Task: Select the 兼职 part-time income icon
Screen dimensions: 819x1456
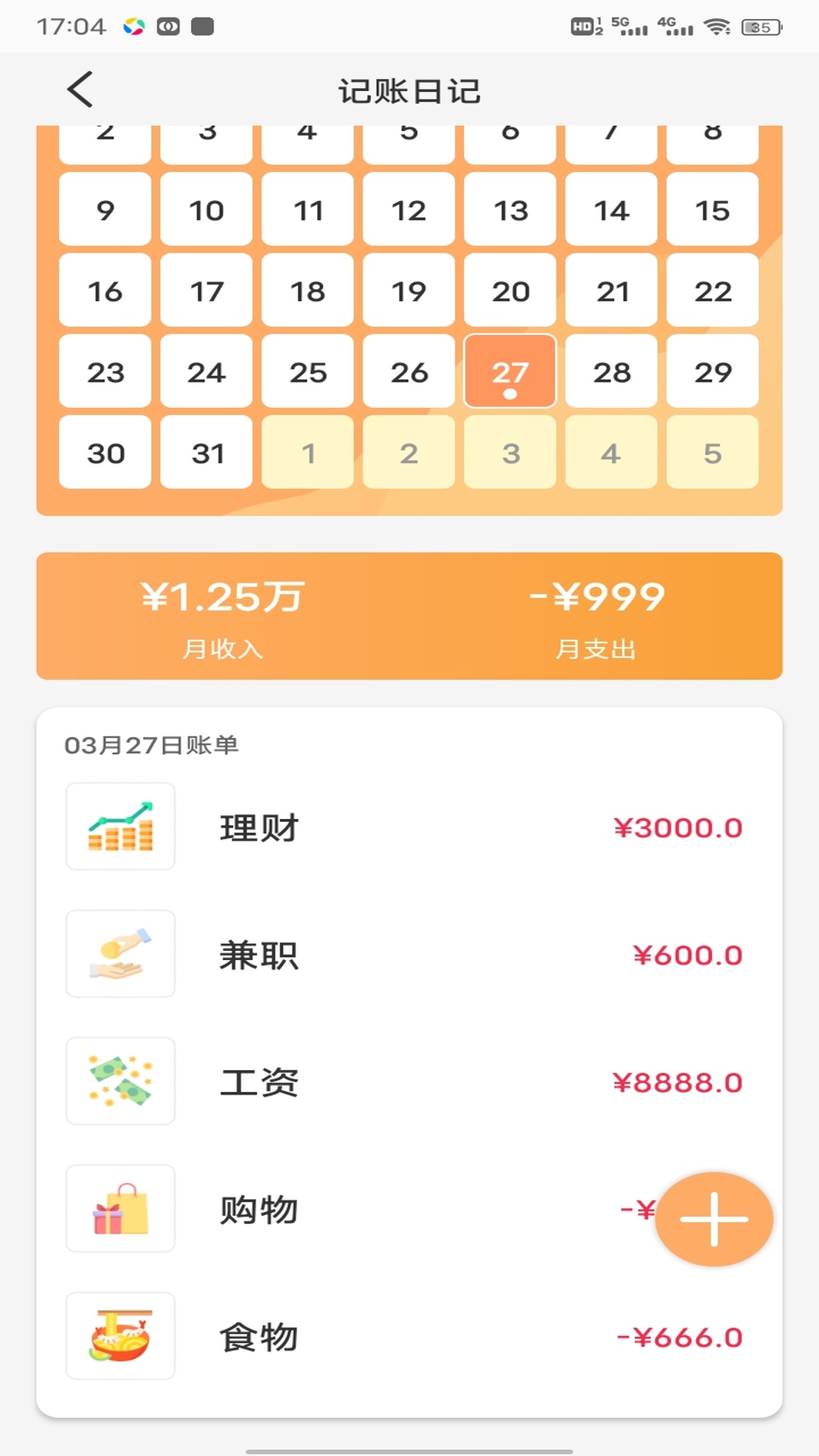Action: [120, 954]
